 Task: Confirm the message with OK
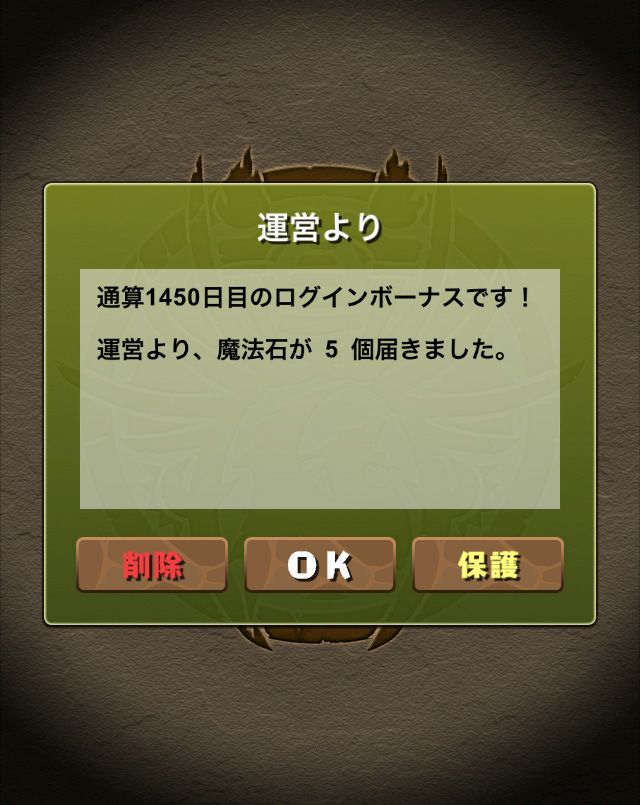[x=320, y=565]
